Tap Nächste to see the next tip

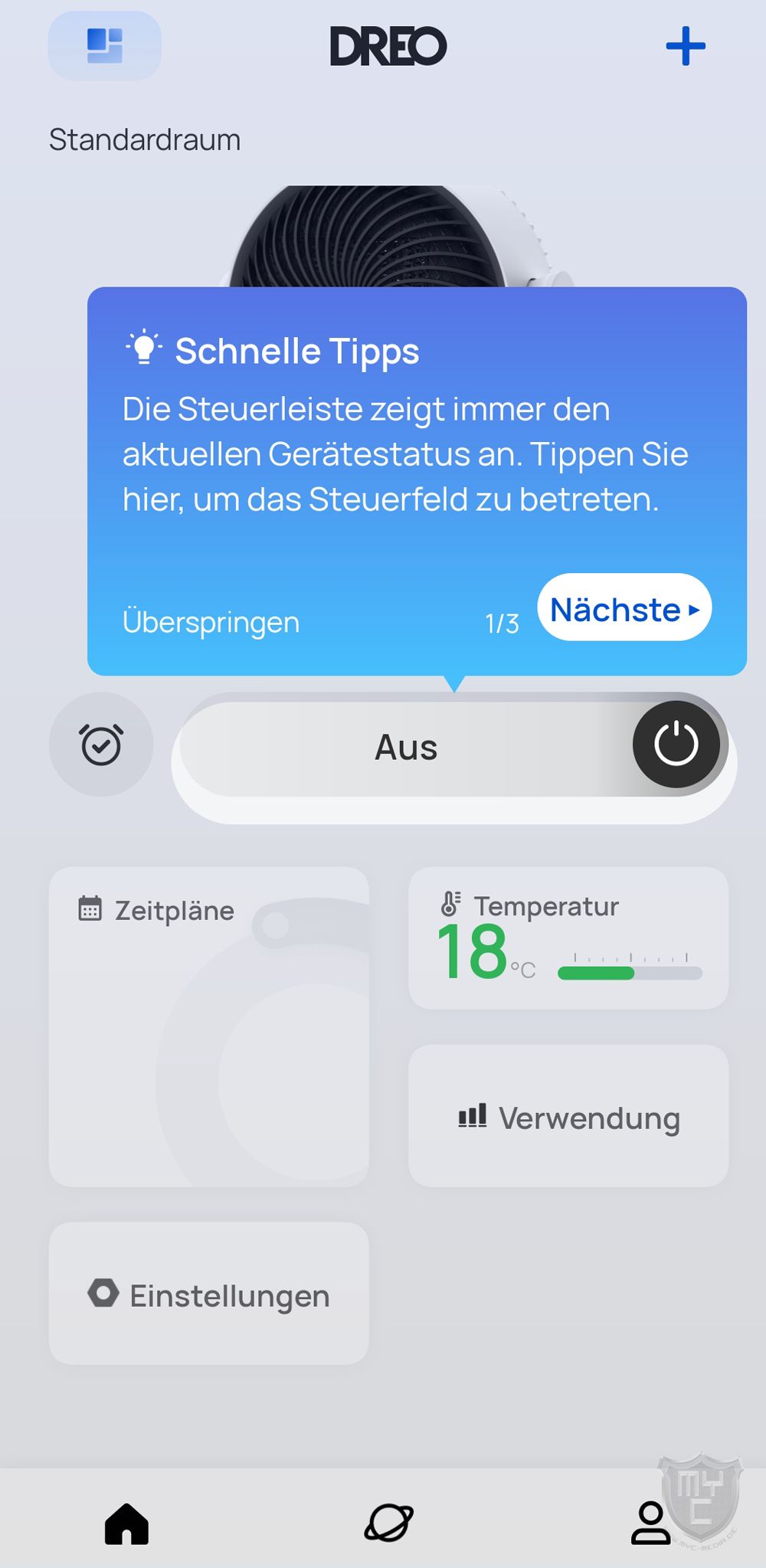(x=624, y=609)
